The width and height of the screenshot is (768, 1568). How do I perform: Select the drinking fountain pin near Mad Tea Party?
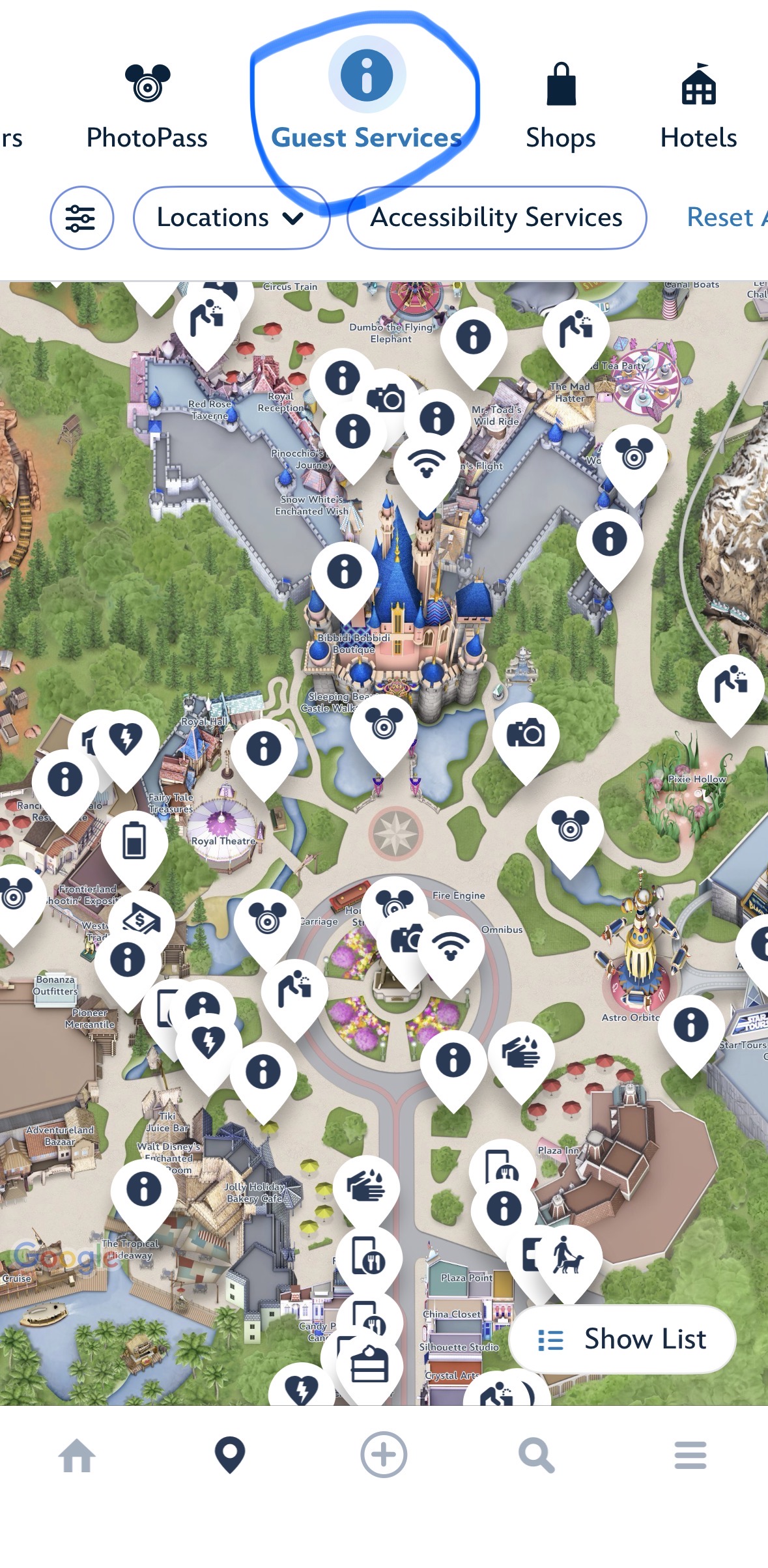tap(576, 328)
